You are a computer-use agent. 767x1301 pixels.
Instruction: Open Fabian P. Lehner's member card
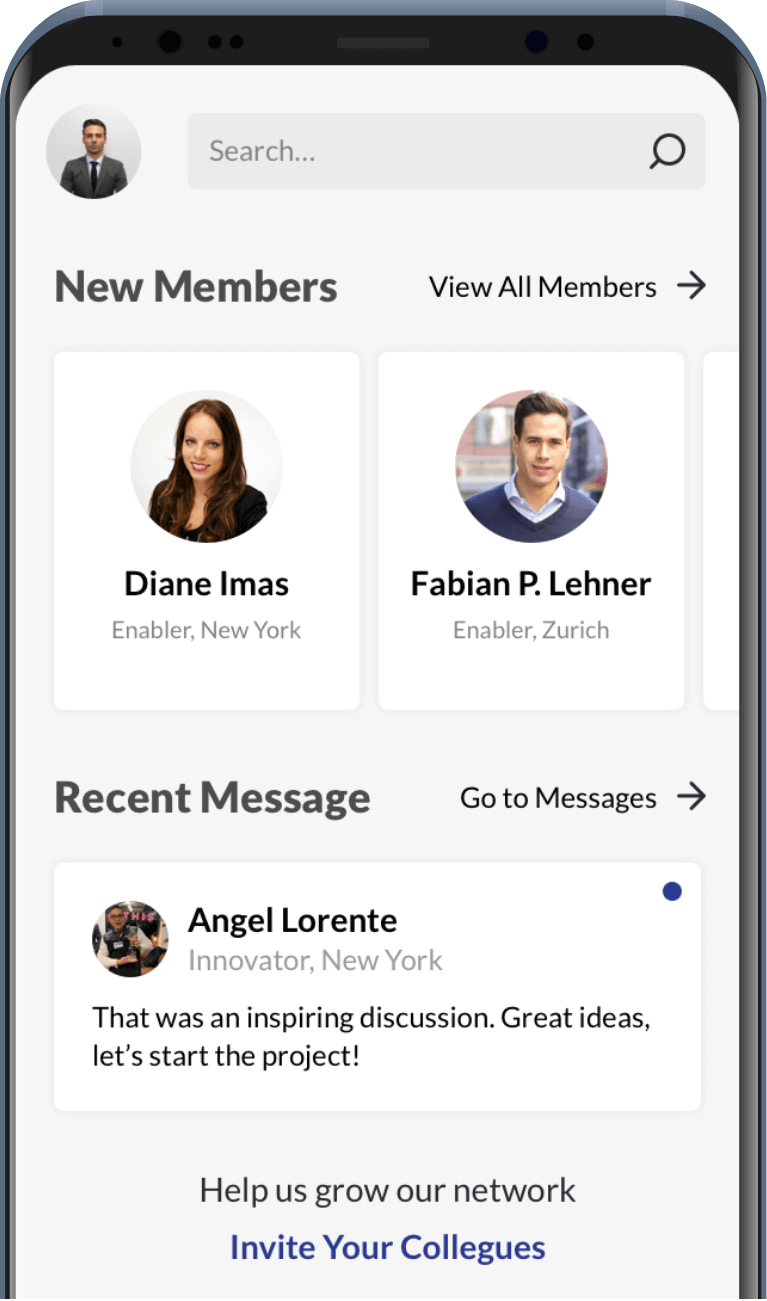click(x=531, y=530)
